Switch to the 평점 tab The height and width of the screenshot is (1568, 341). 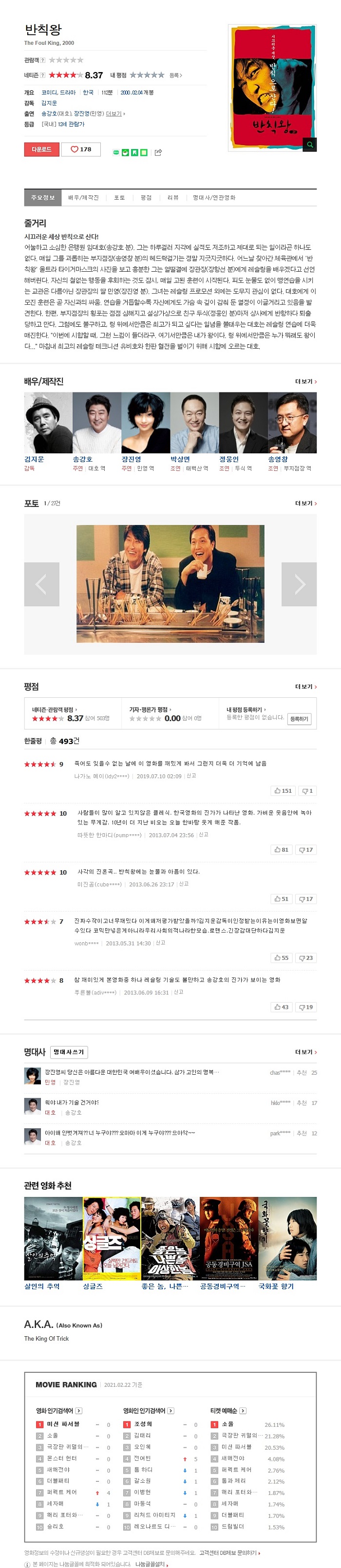pos(146,198)
